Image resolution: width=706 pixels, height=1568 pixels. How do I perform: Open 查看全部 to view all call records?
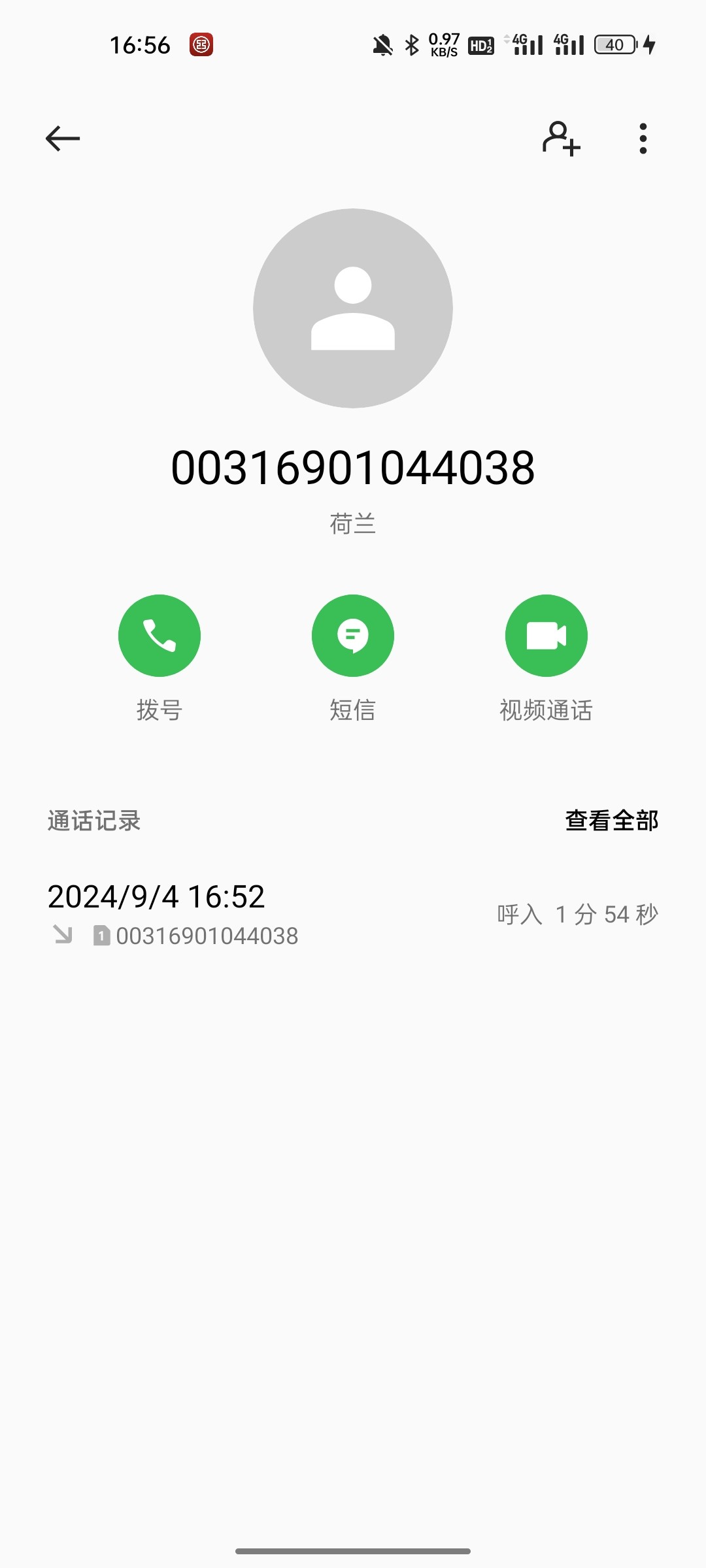[612, 821]
